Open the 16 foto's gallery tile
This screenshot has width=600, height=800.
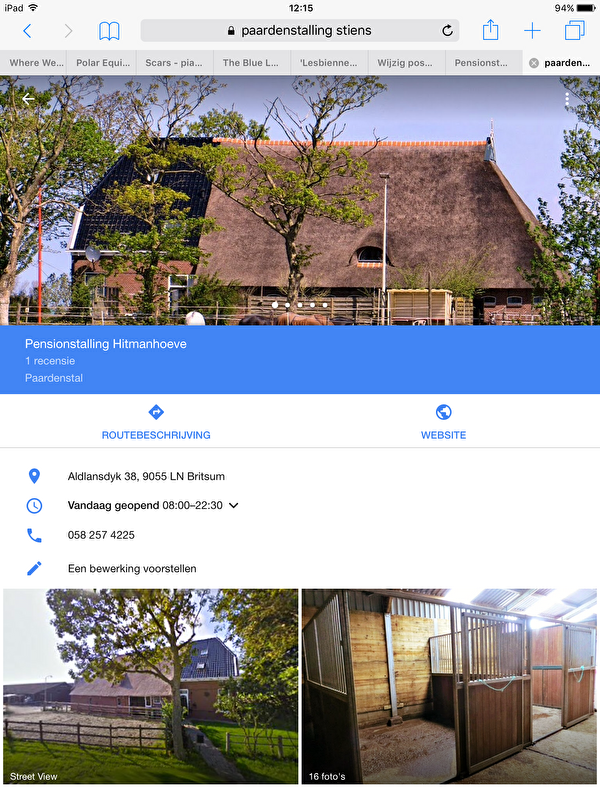point(449,686)
